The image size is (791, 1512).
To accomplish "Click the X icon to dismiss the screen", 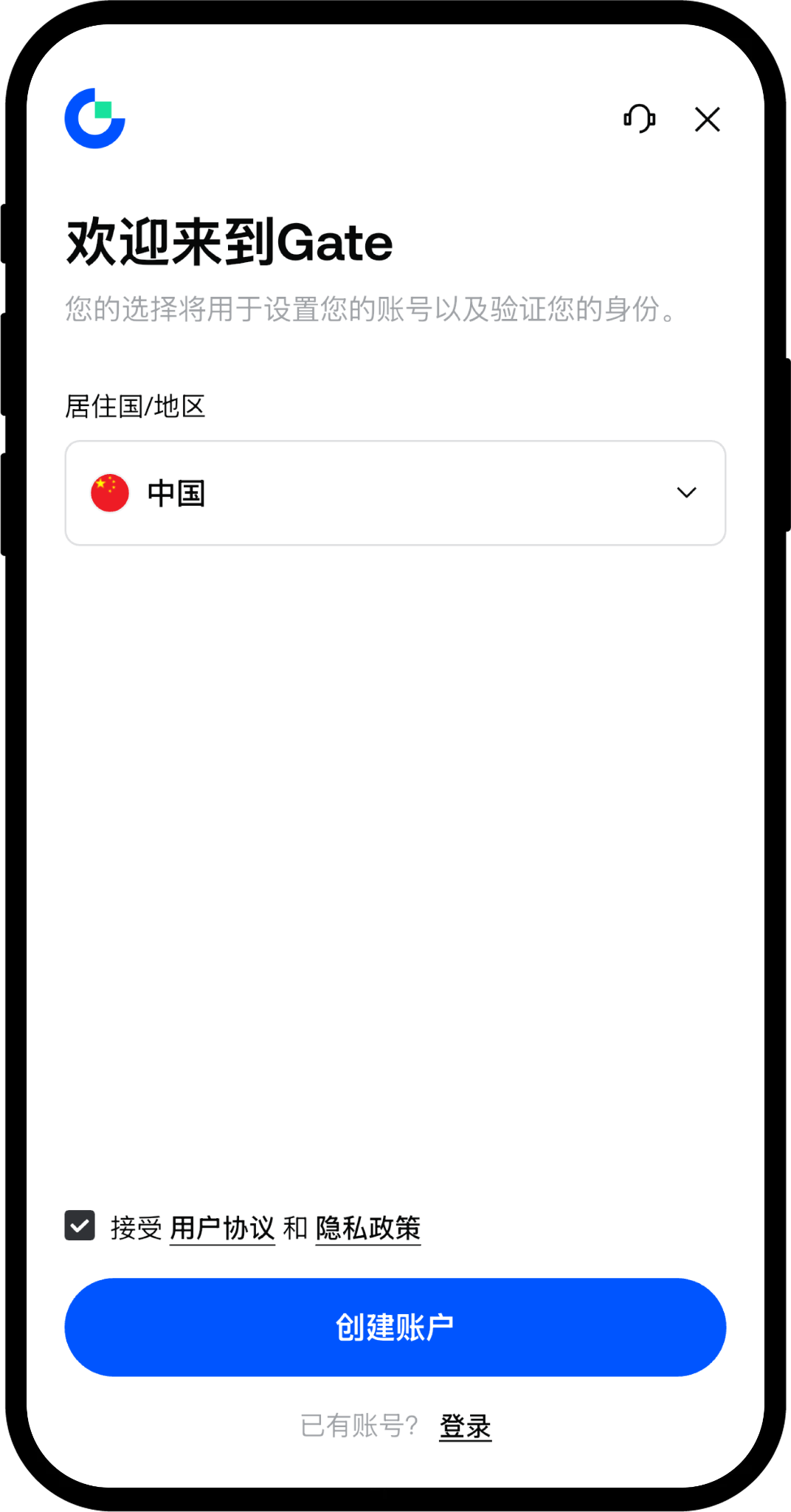I will 706,120.
